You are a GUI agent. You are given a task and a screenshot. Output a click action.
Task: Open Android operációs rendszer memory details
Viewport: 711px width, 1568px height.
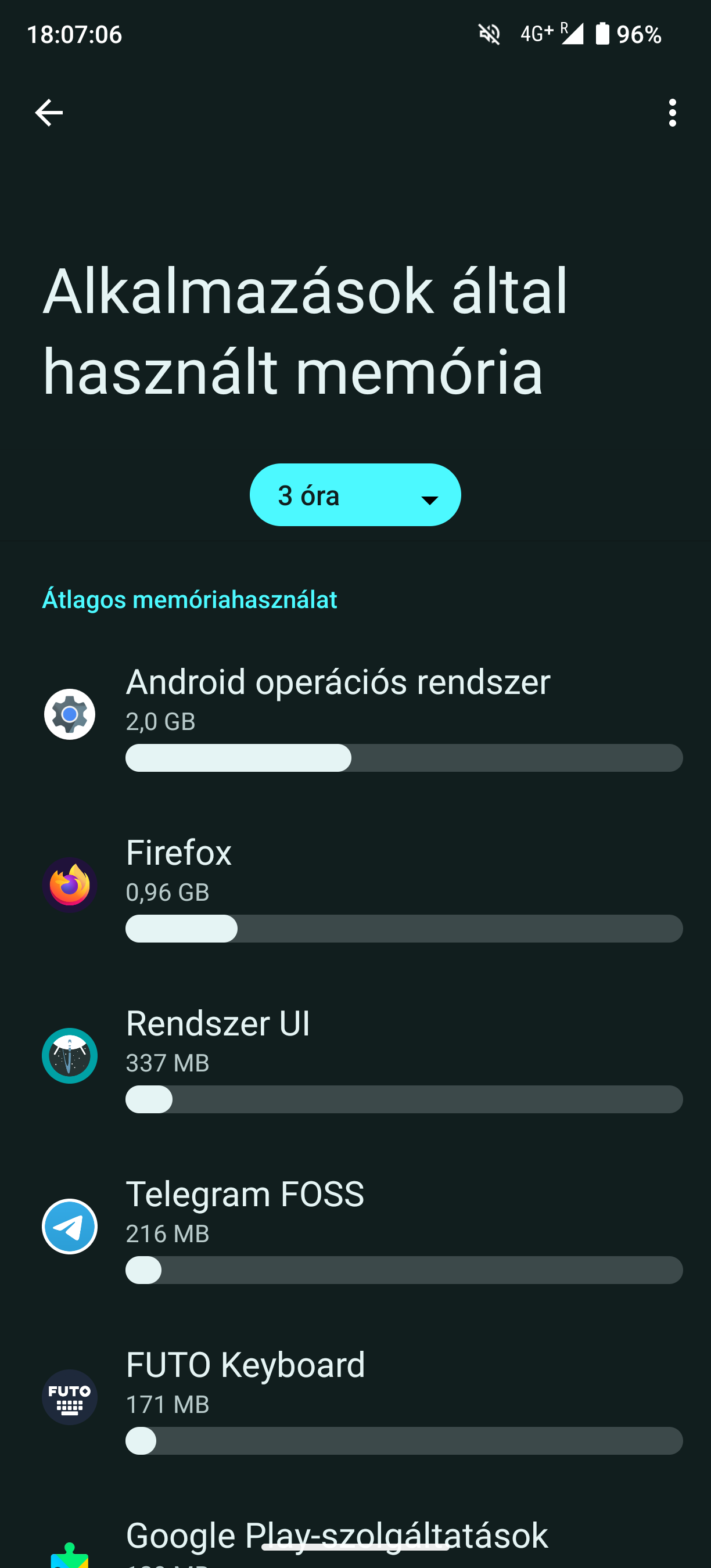tap(355, 715)
